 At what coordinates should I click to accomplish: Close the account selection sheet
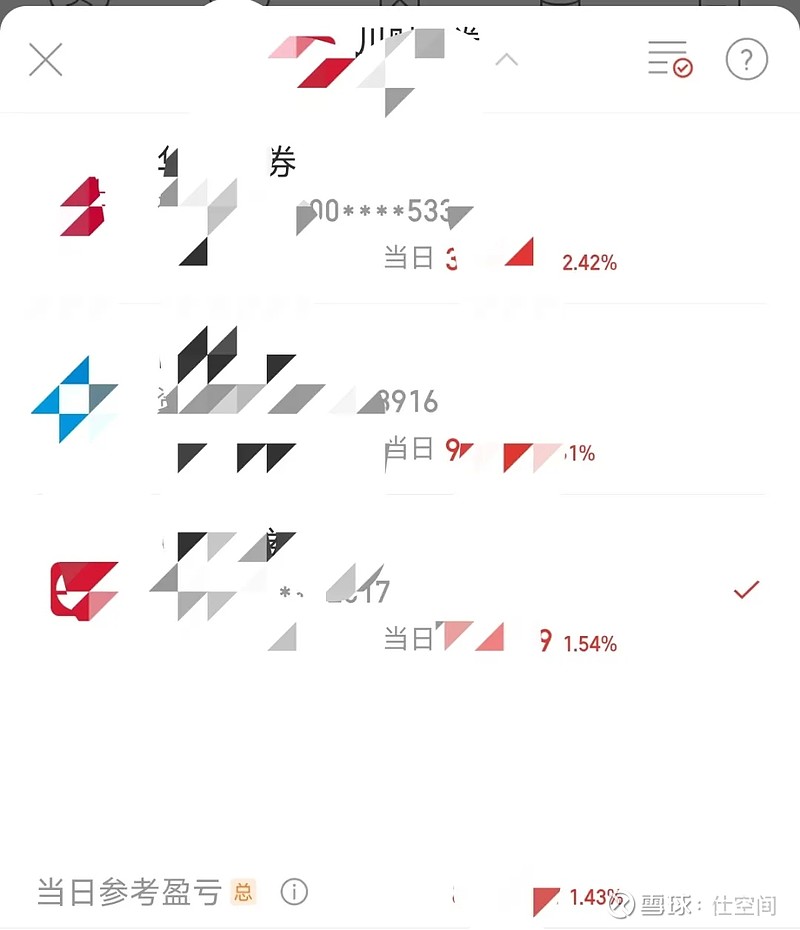pos(46,59)
